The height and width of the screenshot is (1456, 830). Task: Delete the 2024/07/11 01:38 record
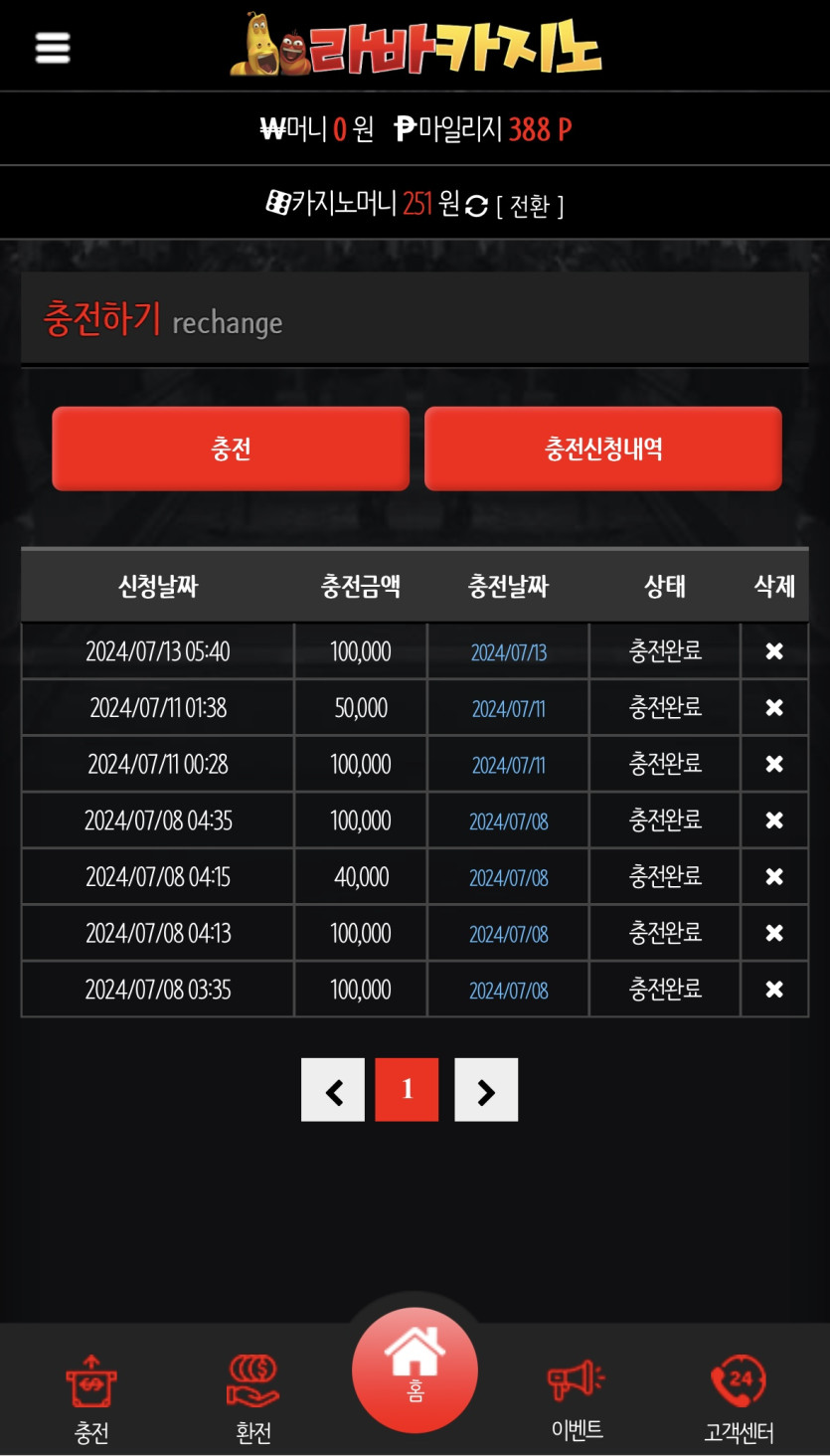[x=773, y=708]
